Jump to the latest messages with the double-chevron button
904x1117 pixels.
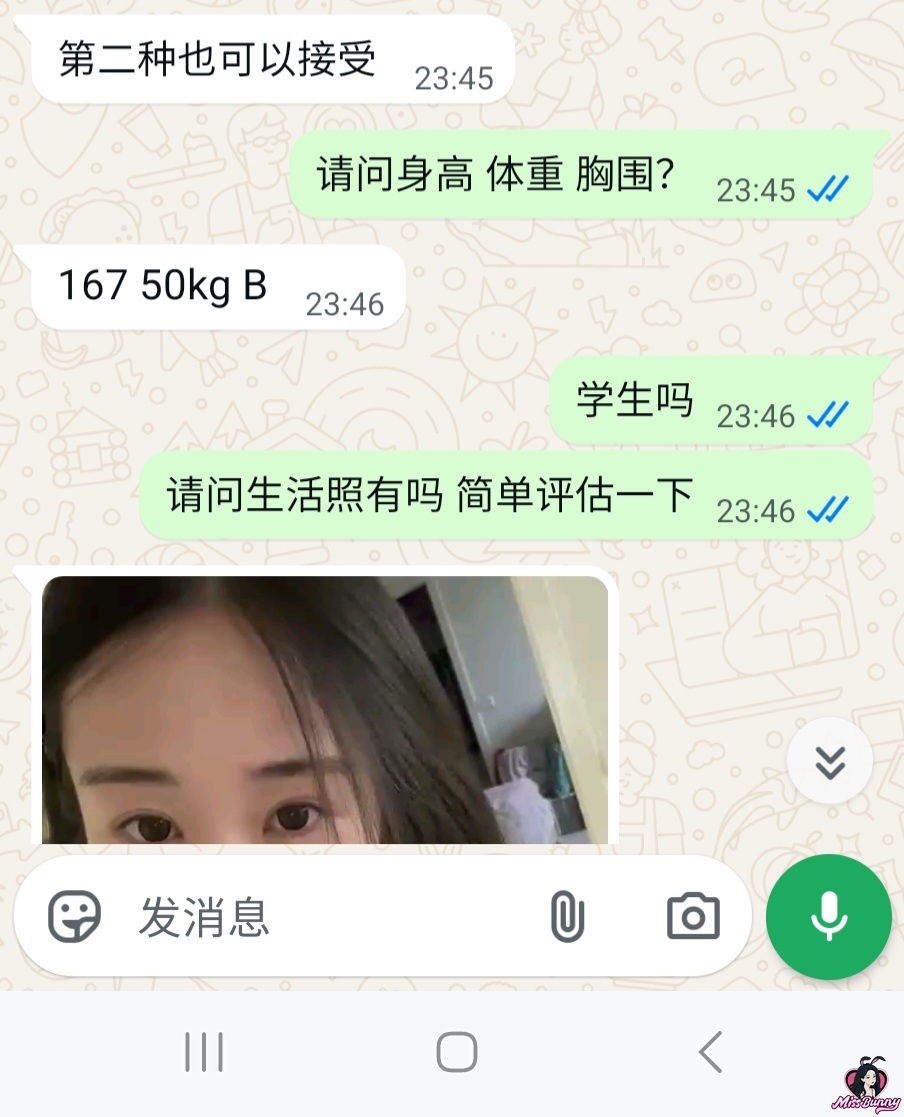tap(830, 763)
